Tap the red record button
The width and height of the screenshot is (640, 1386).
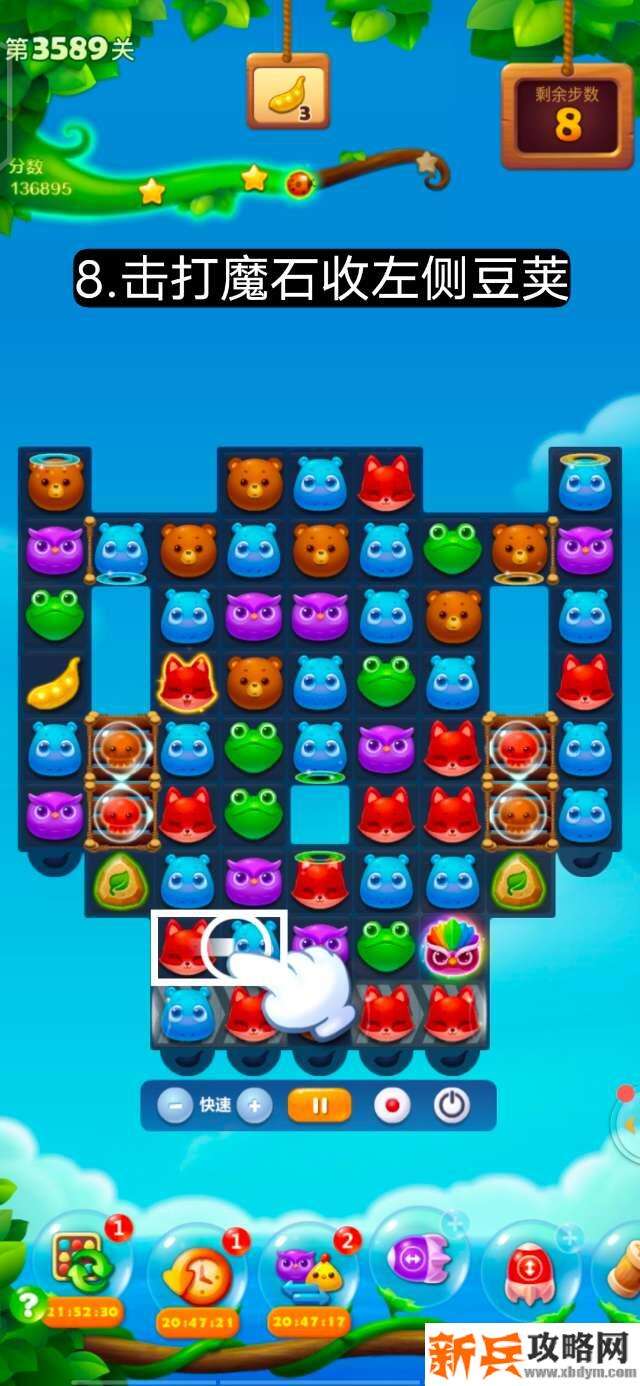coord(391,1106)
